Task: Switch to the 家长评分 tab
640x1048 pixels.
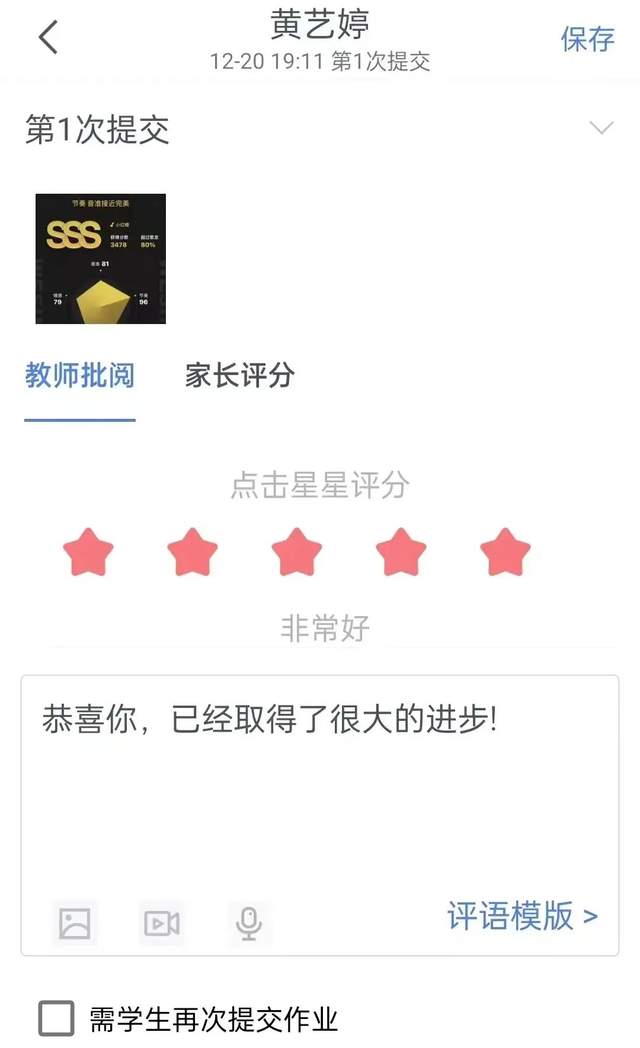Action: (x=240, y=376)
